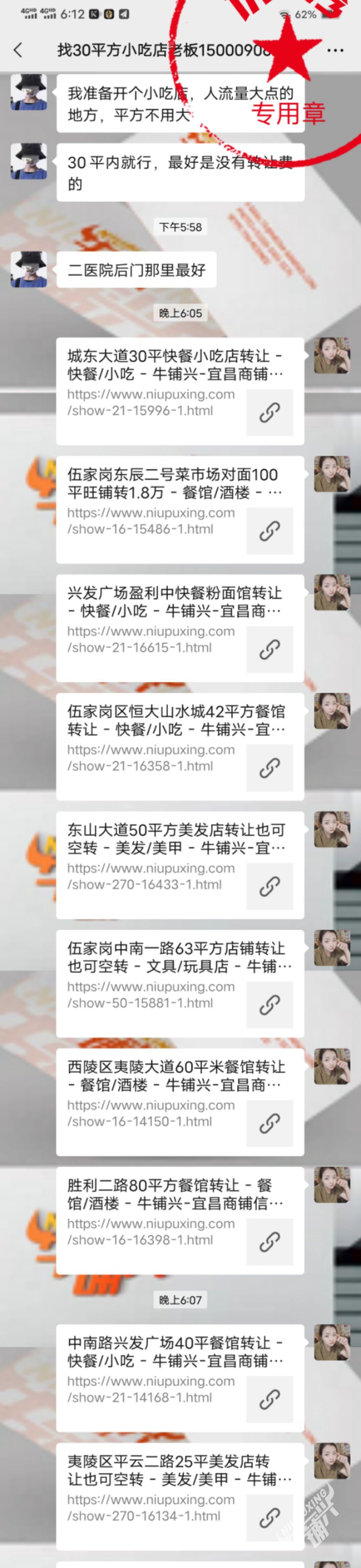Open the chat overflow menu
The image size is (361, 1568).
coord(335,50)
